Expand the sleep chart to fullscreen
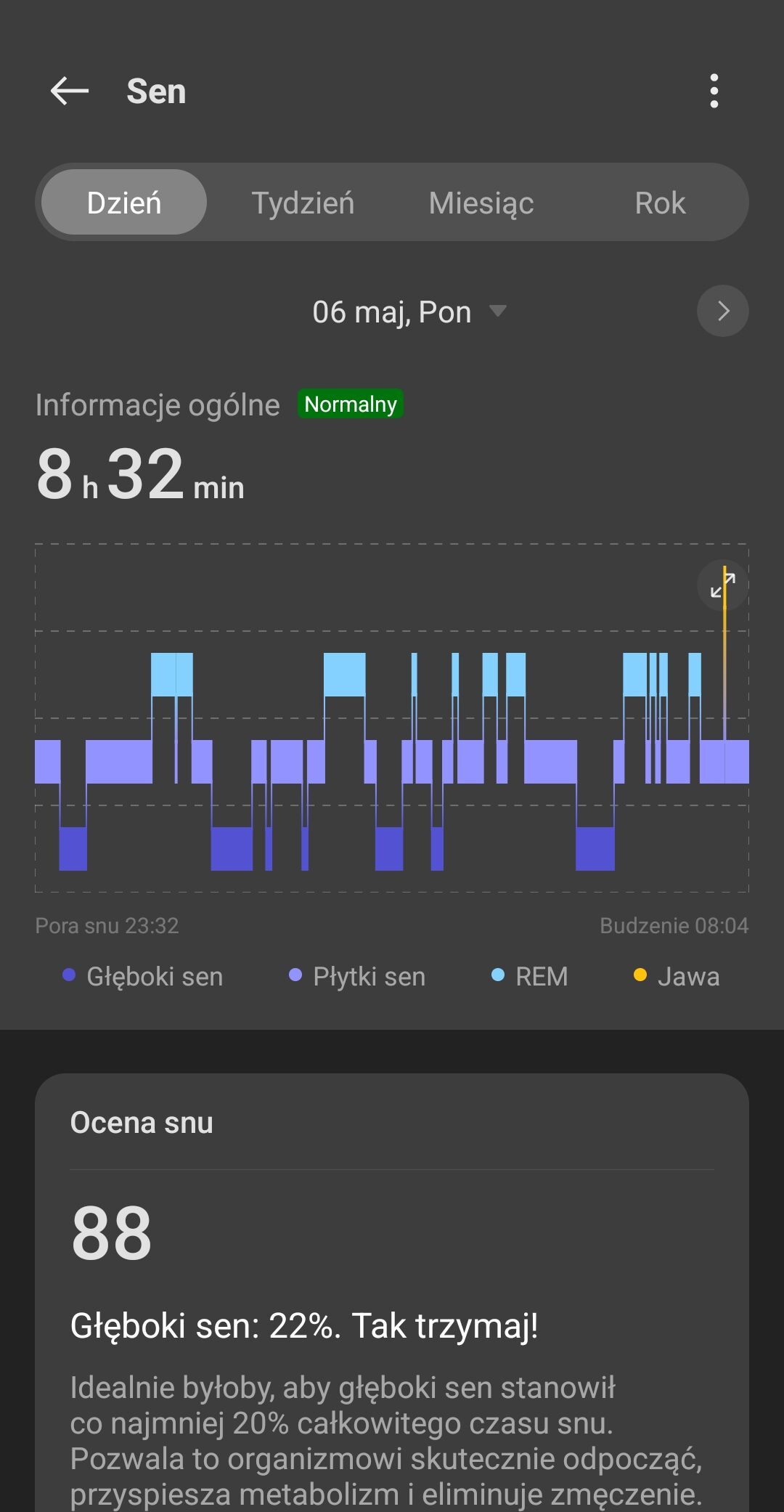 [x=722, y=585]
